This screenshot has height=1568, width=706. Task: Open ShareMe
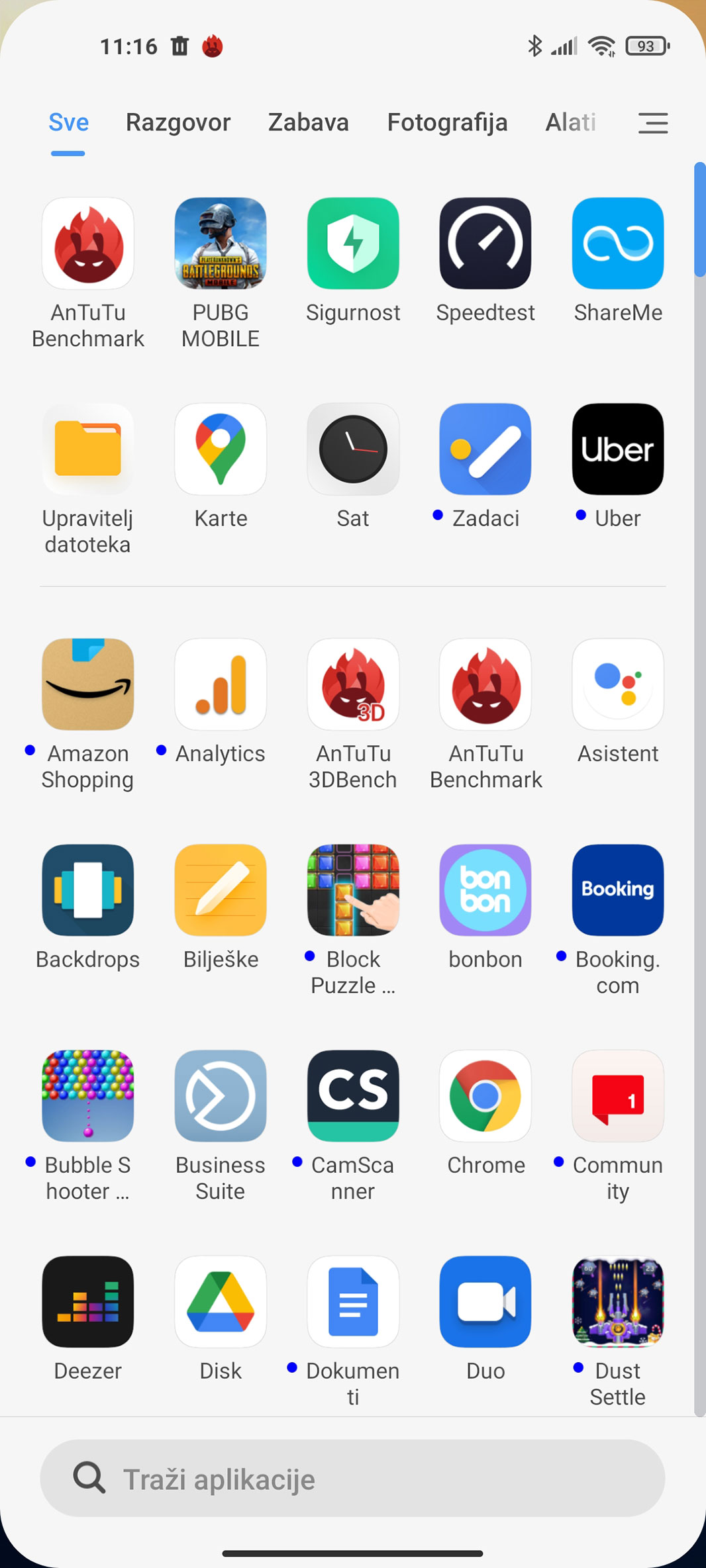pyautogui.click(x=618, y=244)
